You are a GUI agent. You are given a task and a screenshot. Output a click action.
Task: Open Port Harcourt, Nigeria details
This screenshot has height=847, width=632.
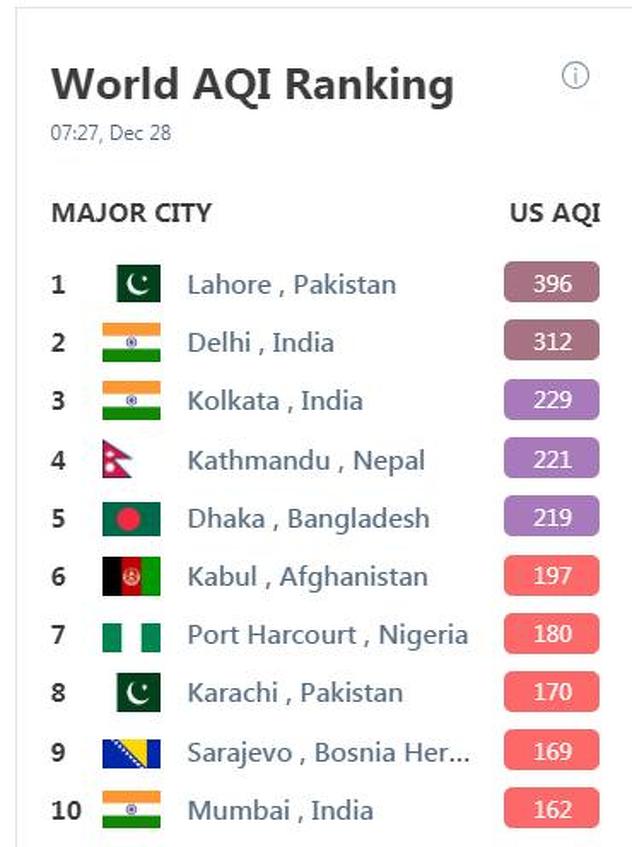click(x=326, y=634)
